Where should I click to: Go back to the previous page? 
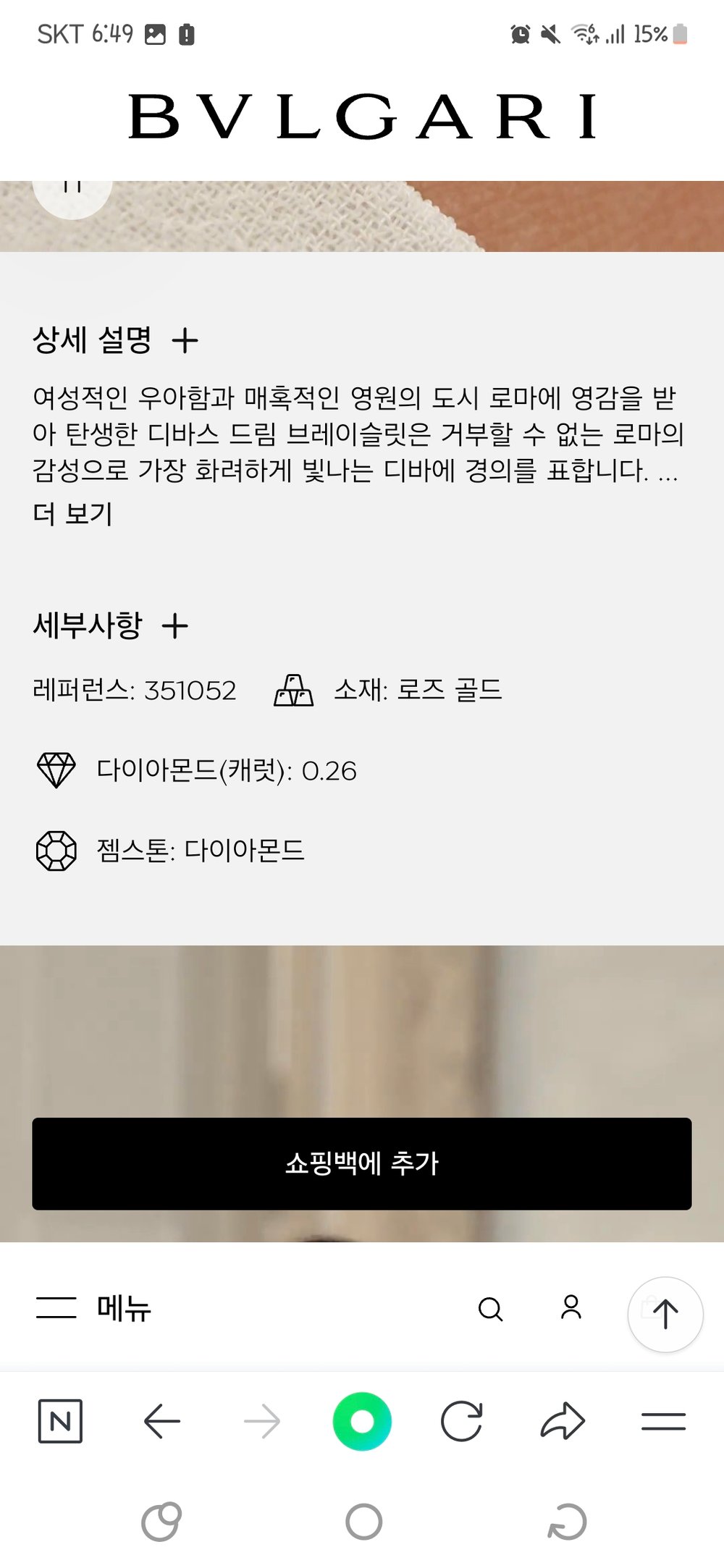(x=161, y=1421)
